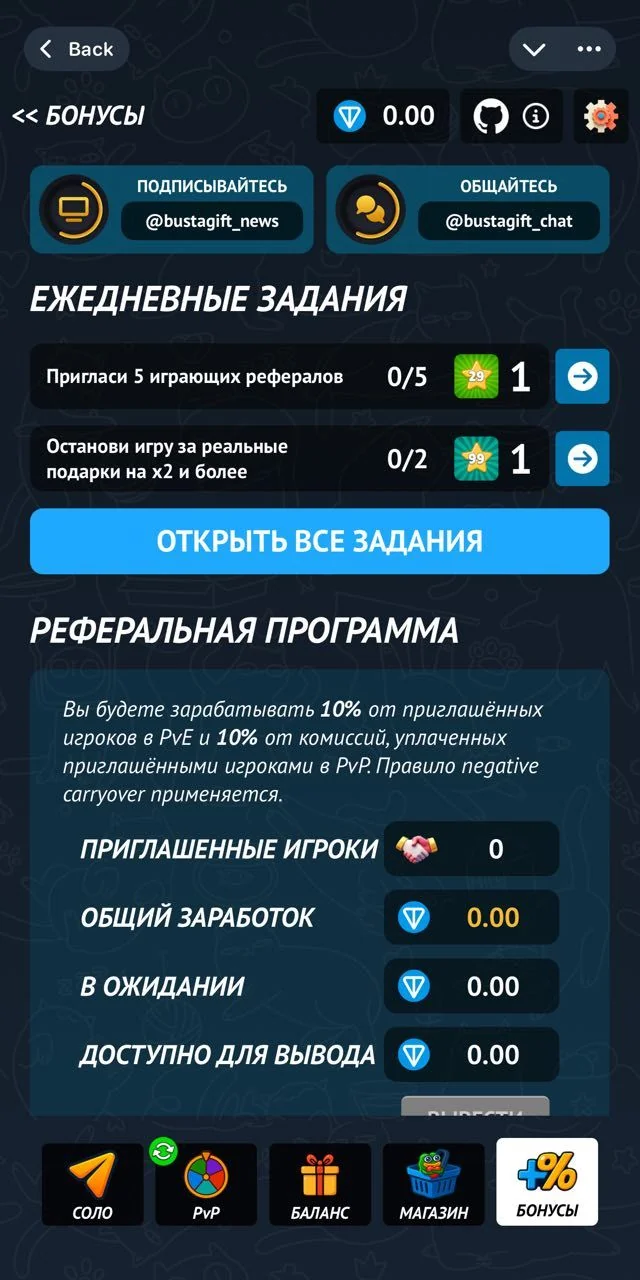
Task: Switch to the СОЛО tab
Action: click(93, 1185)
